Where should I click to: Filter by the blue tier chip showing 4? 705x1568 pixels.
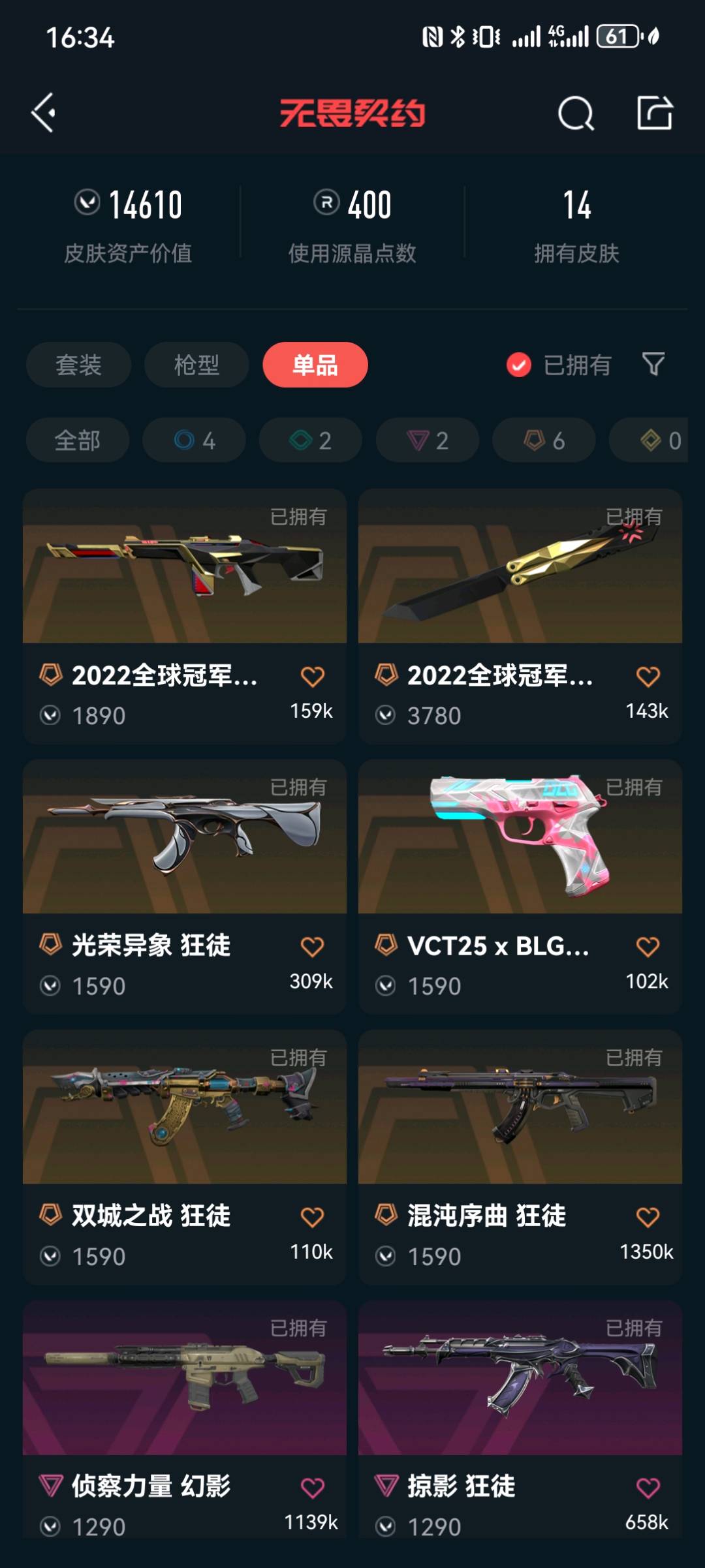tap(195, 440)
